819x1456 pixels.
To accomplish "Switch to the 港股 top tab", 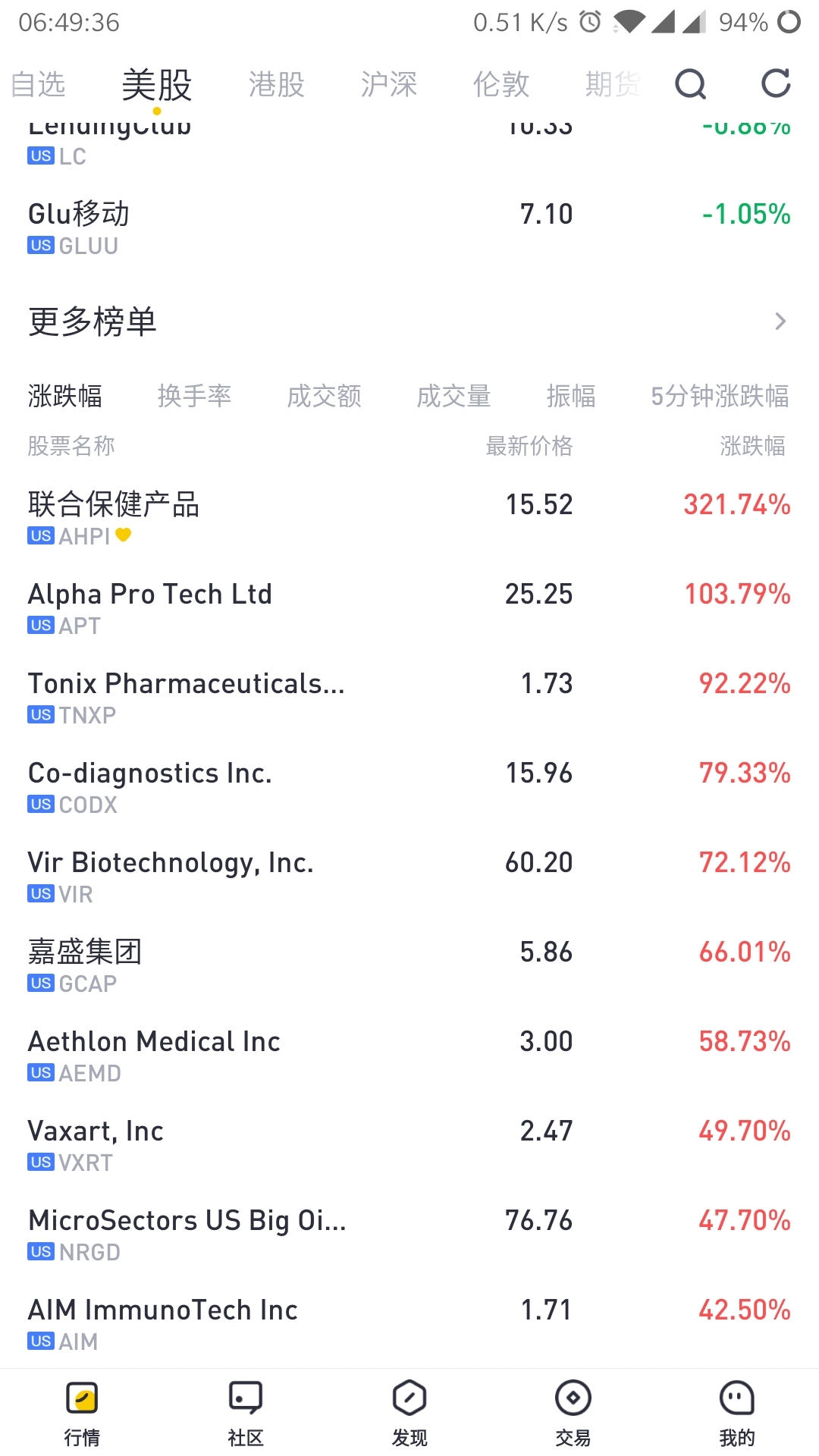I will point(277,84).
